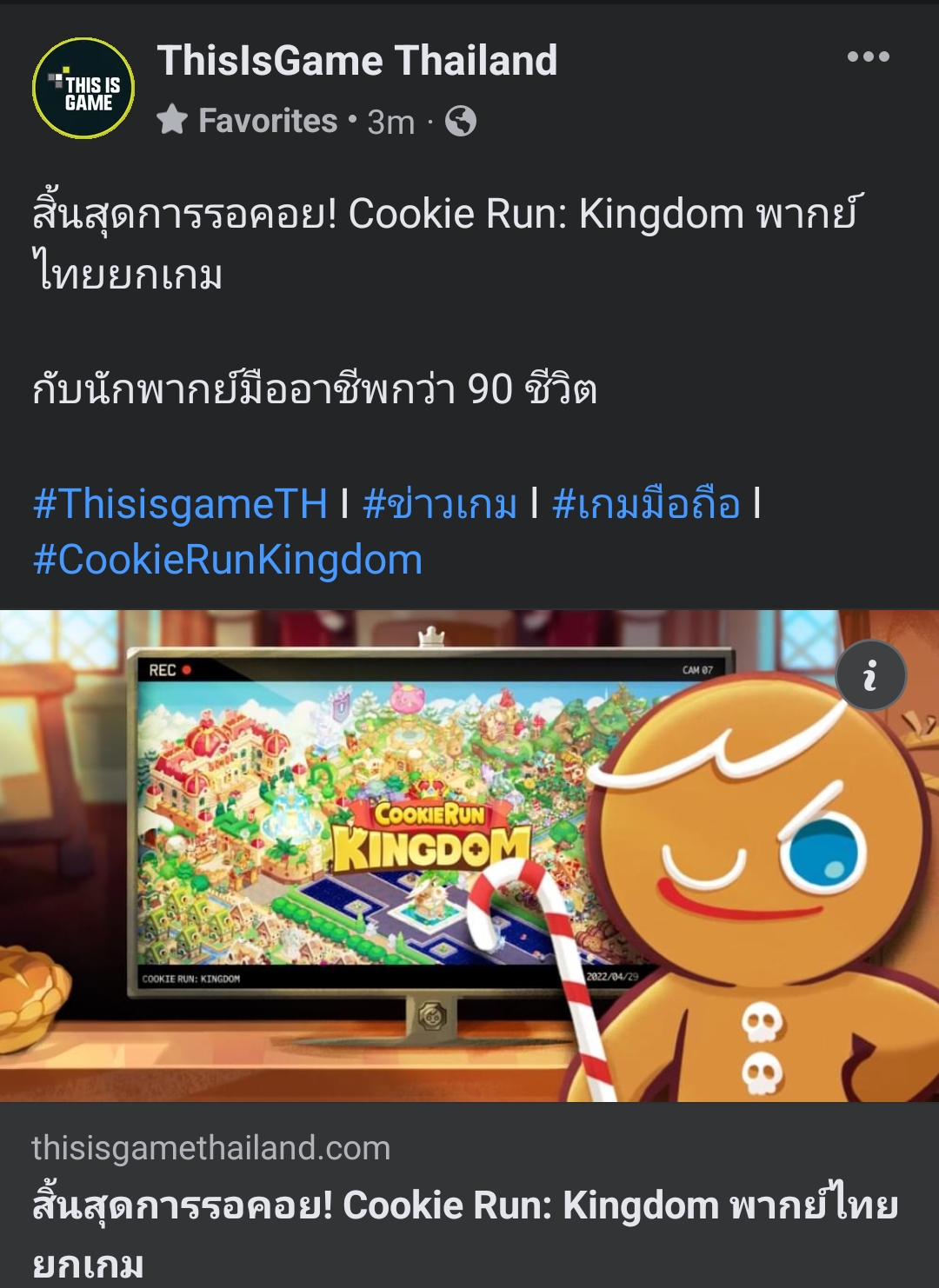Open the post's three-dot options menu
The width and height of the screenshot is (939, 1288).
868,57
